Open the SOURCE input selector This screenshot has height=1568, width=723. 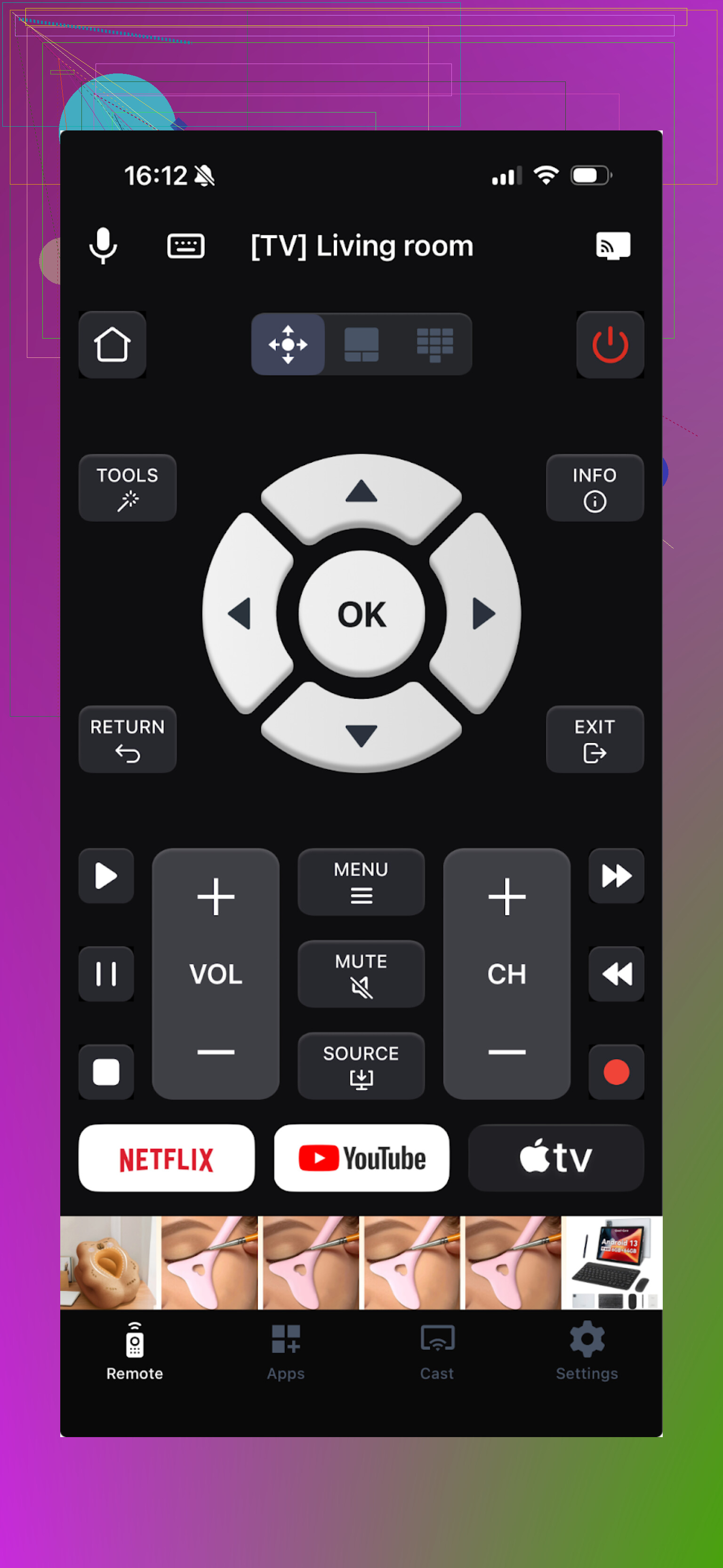361,1065
